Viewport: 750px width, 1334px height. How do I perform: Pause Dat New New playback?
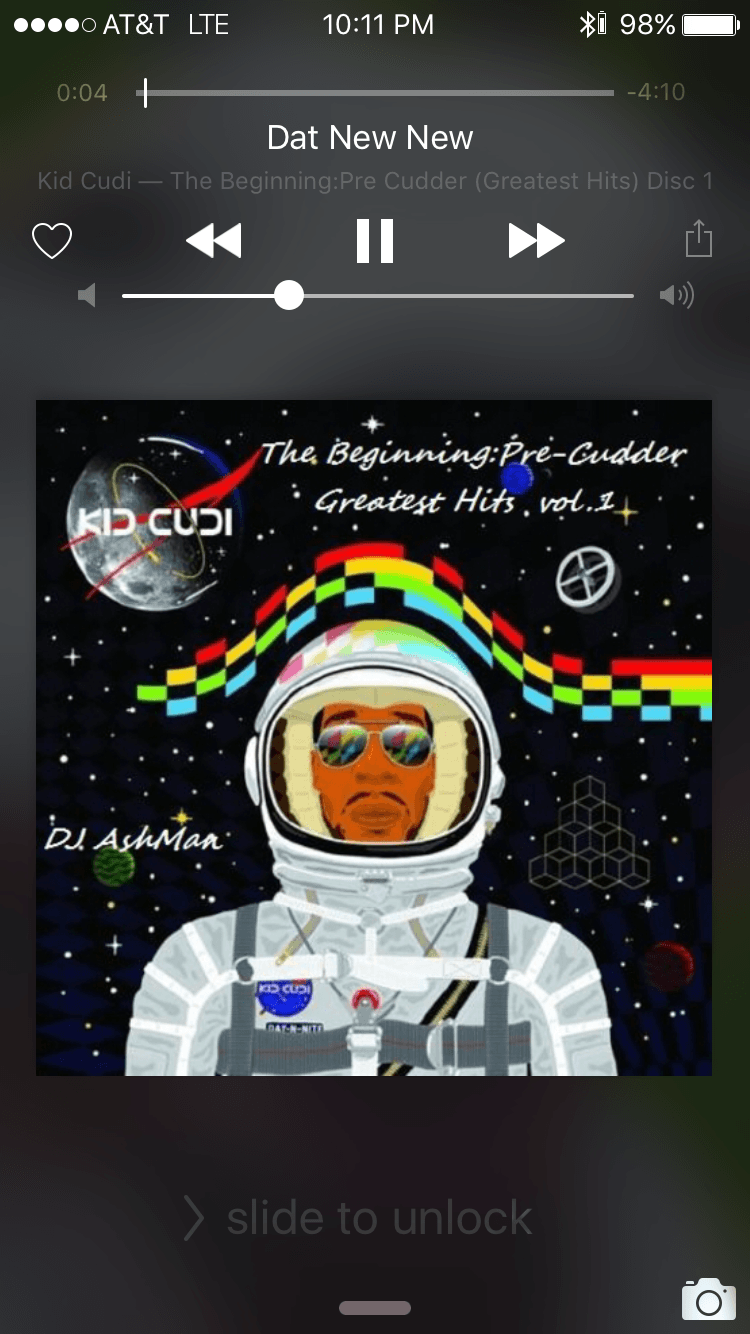(375, 241)
